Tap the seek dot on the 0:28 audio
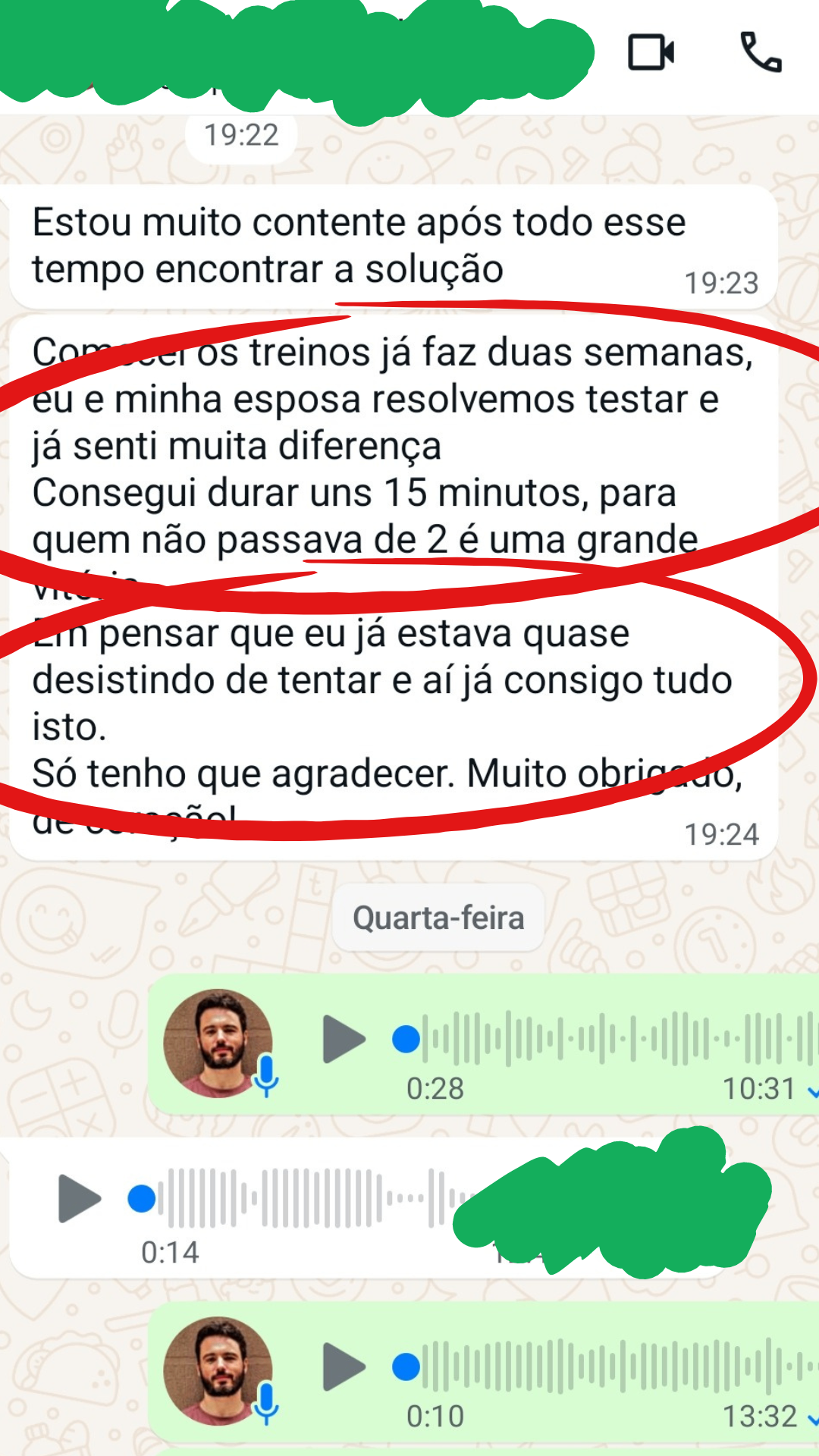 406,1039
